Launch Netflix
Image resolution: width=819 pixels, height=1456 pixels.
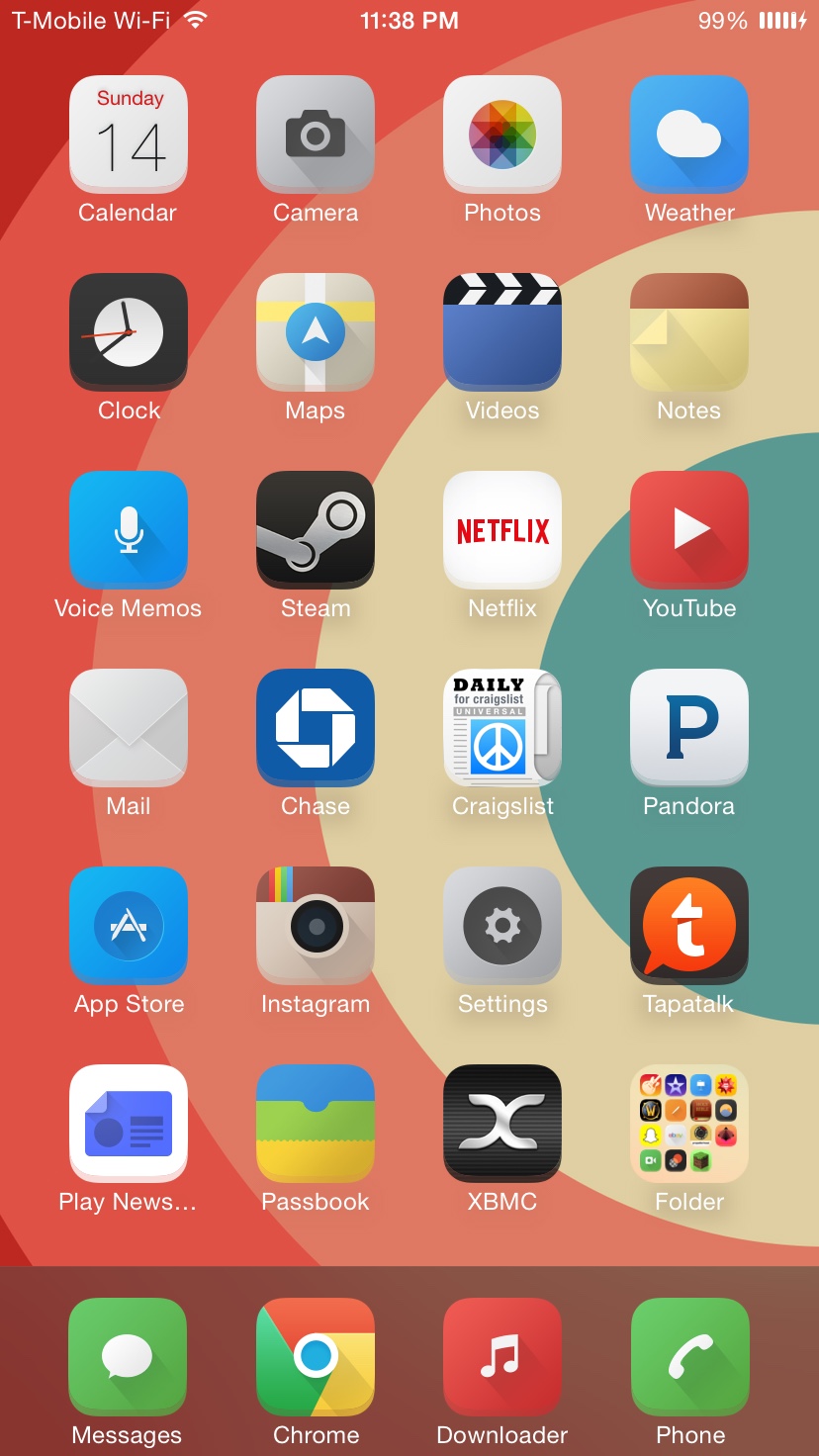point(502,530)
